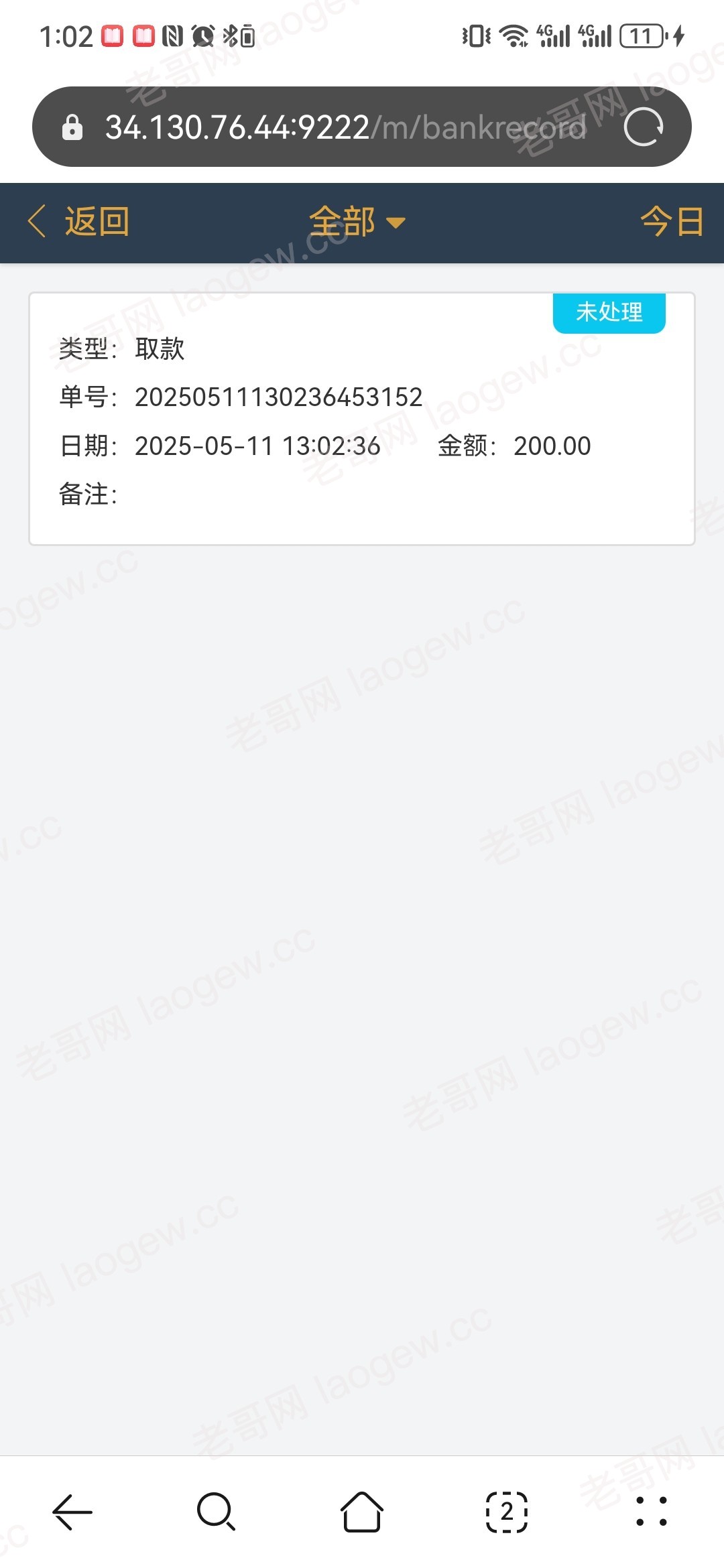Viewport: 724px width, 1568px height.
Task: Navigate back with the browser back arrow
Action: pyautogui.click(x=72, y=1512)
